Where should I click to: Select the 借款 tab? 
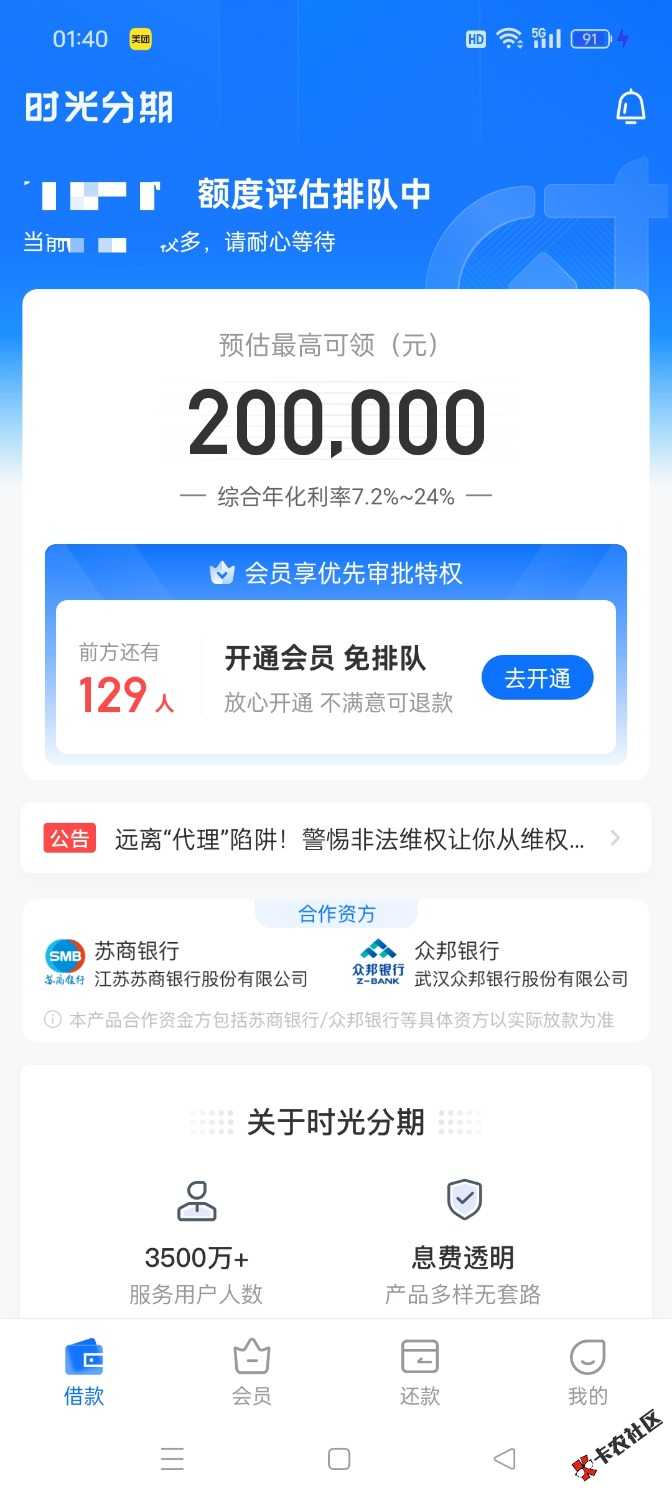point(84,1372)
